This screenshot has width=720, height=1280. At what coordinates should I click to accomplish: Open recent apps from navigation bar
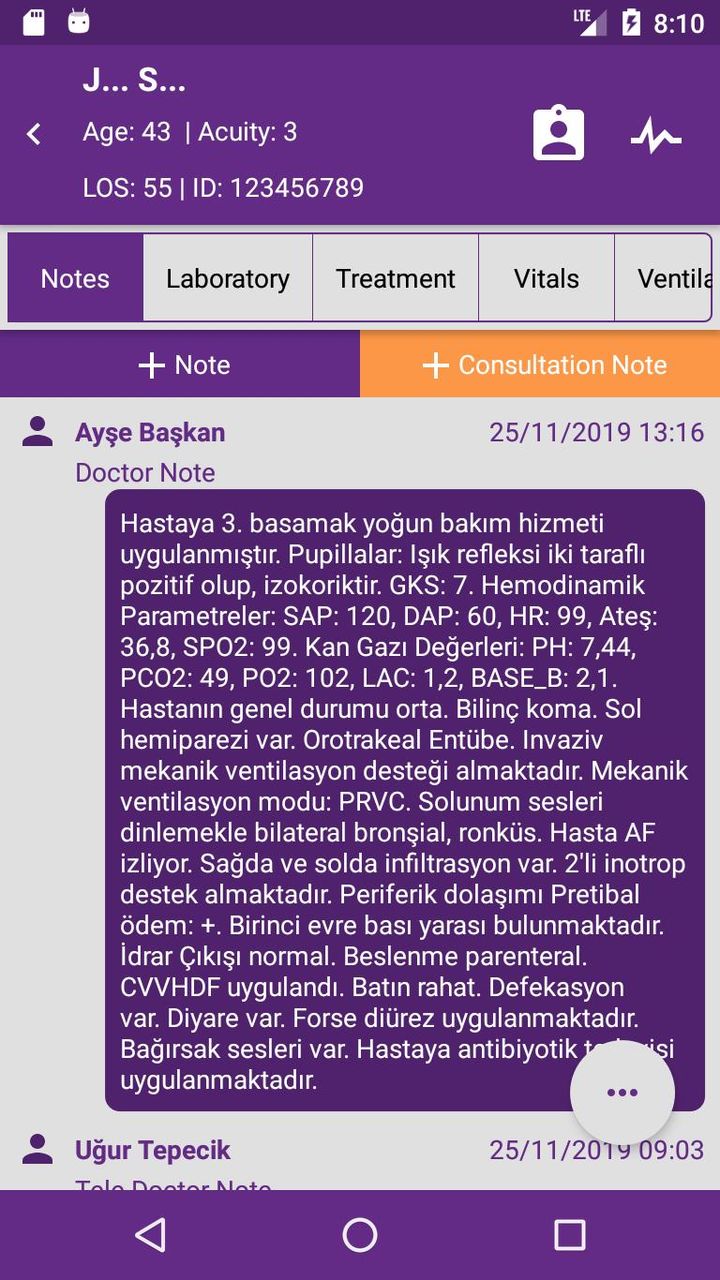[x=569, y=1235]
